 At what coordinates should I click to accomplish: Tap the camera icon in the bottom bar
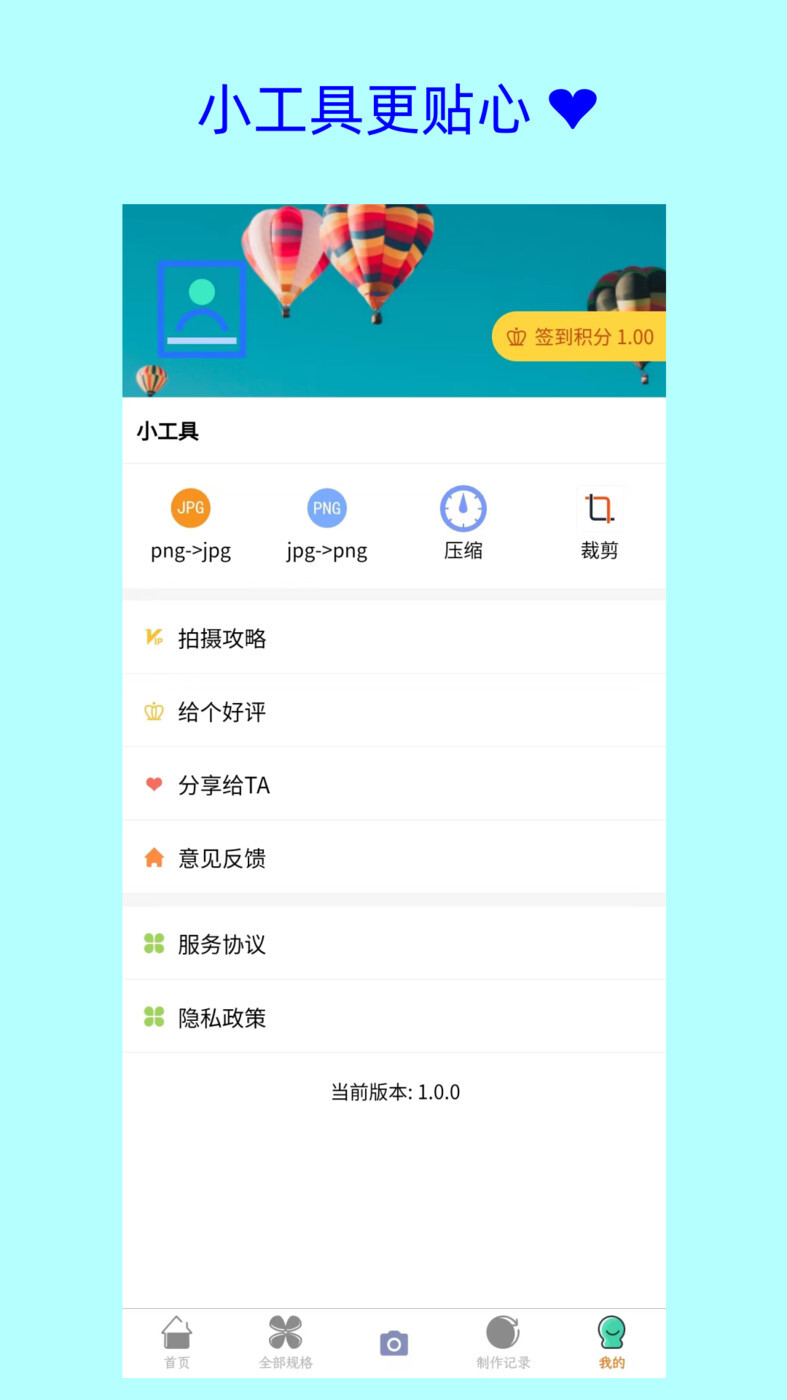(x=393, y=1343)
